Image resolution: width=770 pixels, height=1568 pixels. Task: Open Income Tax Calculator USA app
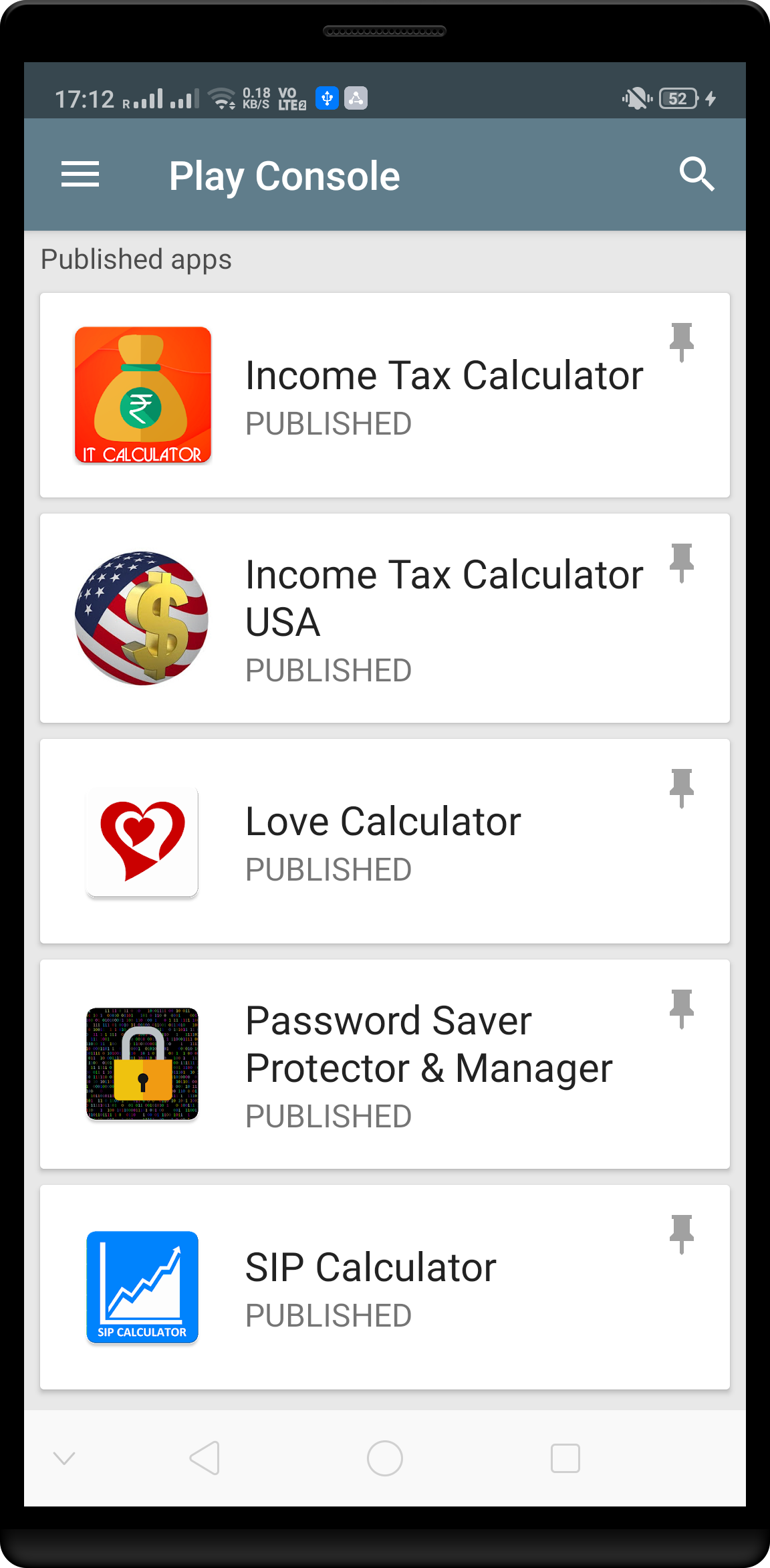tap(385, 619)
